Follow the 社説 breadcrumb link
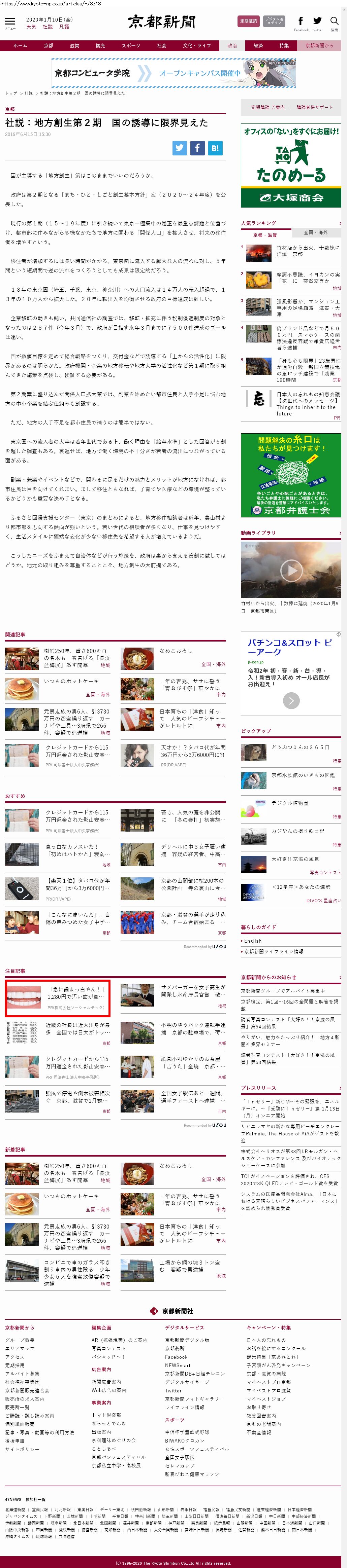This screenshot has width=347, height=1568. [x=29, y=94]
